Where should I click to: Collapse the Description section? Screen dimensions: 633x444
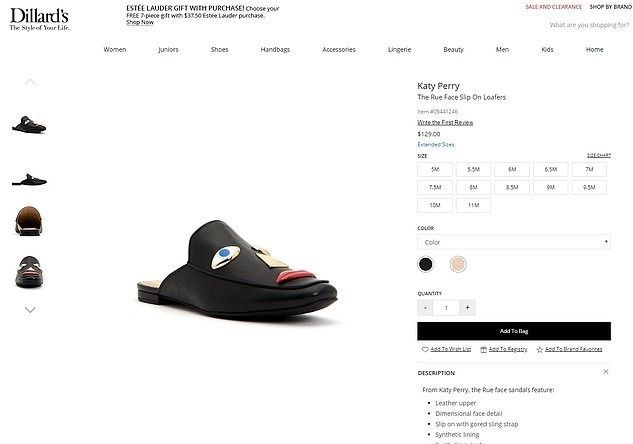(605, 372)
